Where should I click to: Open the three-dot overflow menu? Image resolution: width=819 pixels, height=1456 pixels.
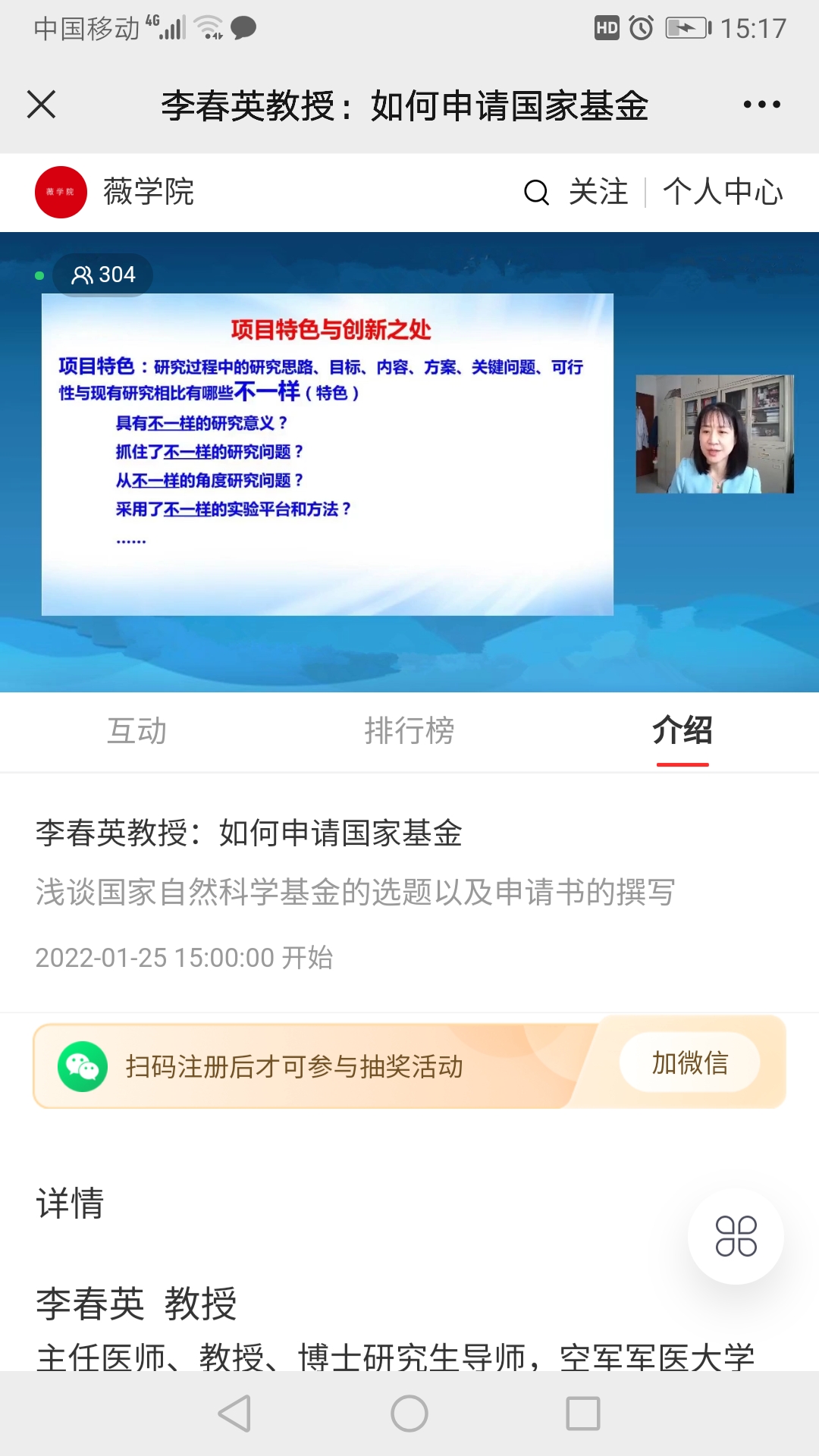[761, 105]
